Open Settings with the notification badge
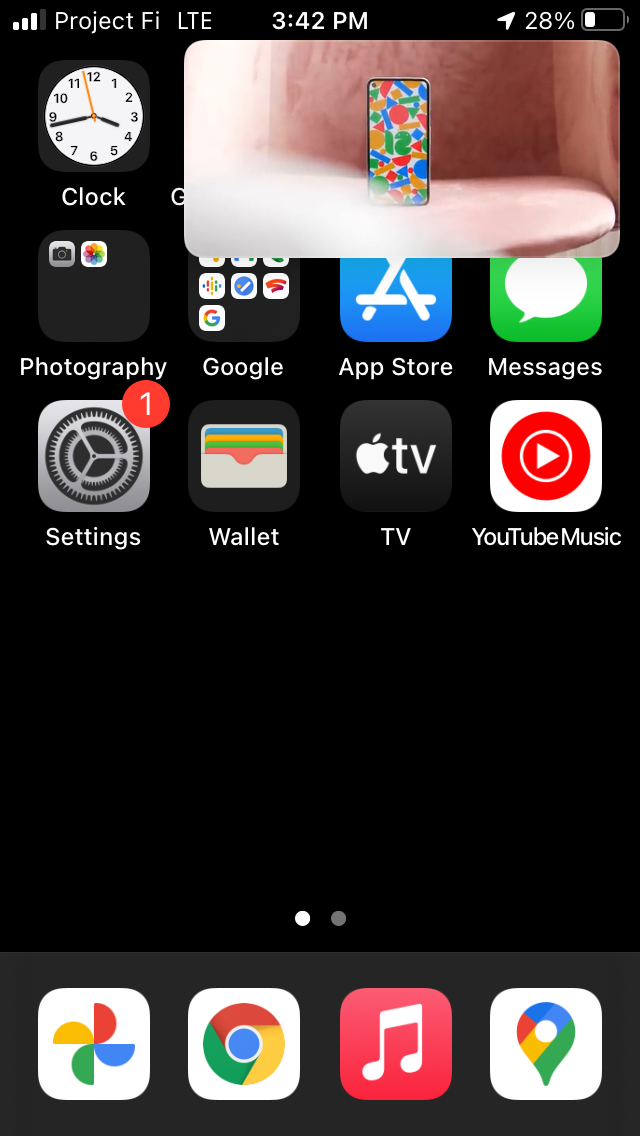This screenshot has width=640, height=1136. tap(94, 456)
